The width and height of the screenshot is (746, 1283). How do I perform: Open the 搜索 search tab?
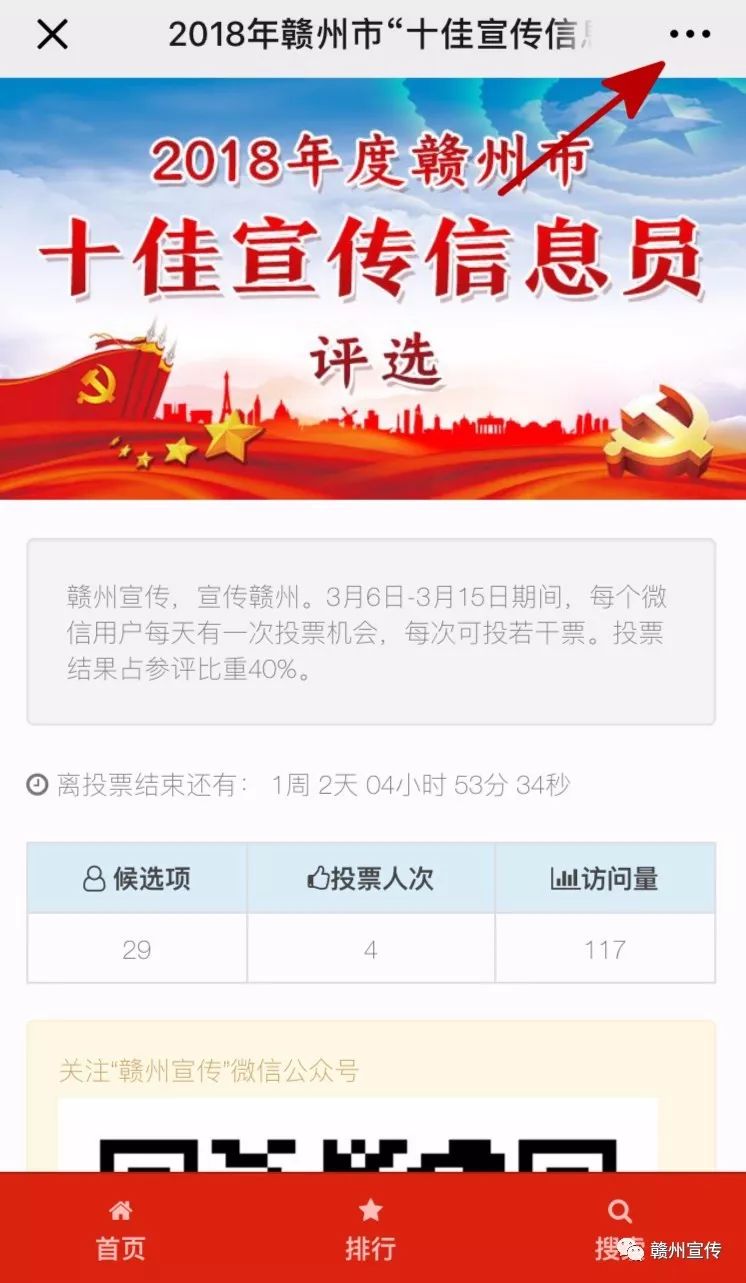click(x=619, y=1230)
